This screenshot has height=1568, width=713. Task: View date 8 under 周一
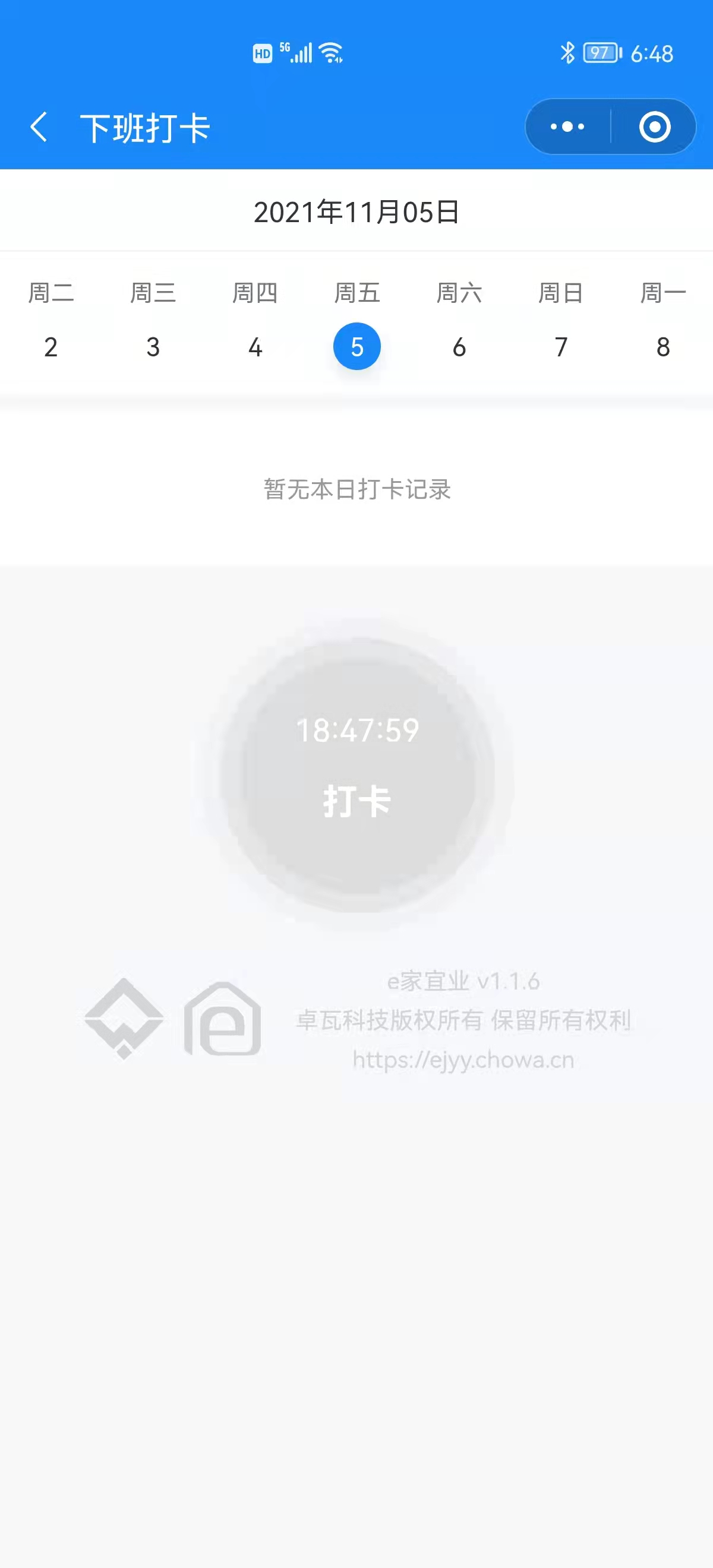click(x=663, y=347)
